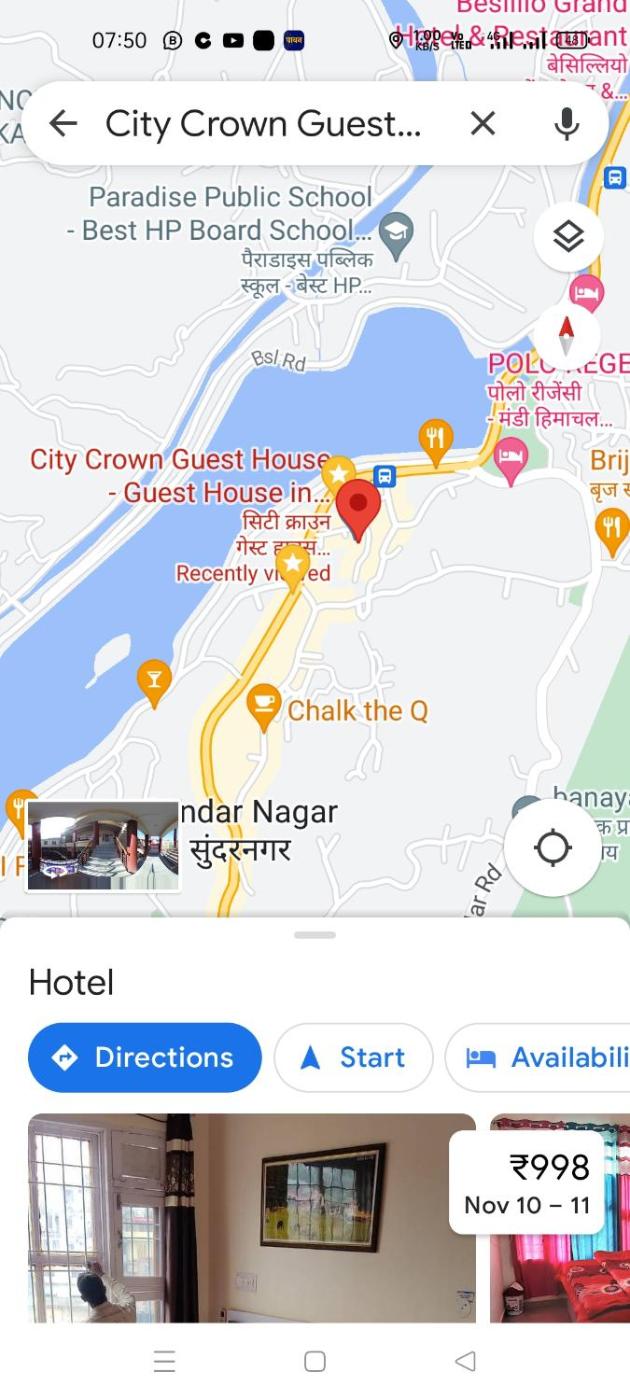The height and width of the screenshot is (1400, 630).
Task: Tap Start to begin navigation
Action: [x=353, y=1057]
